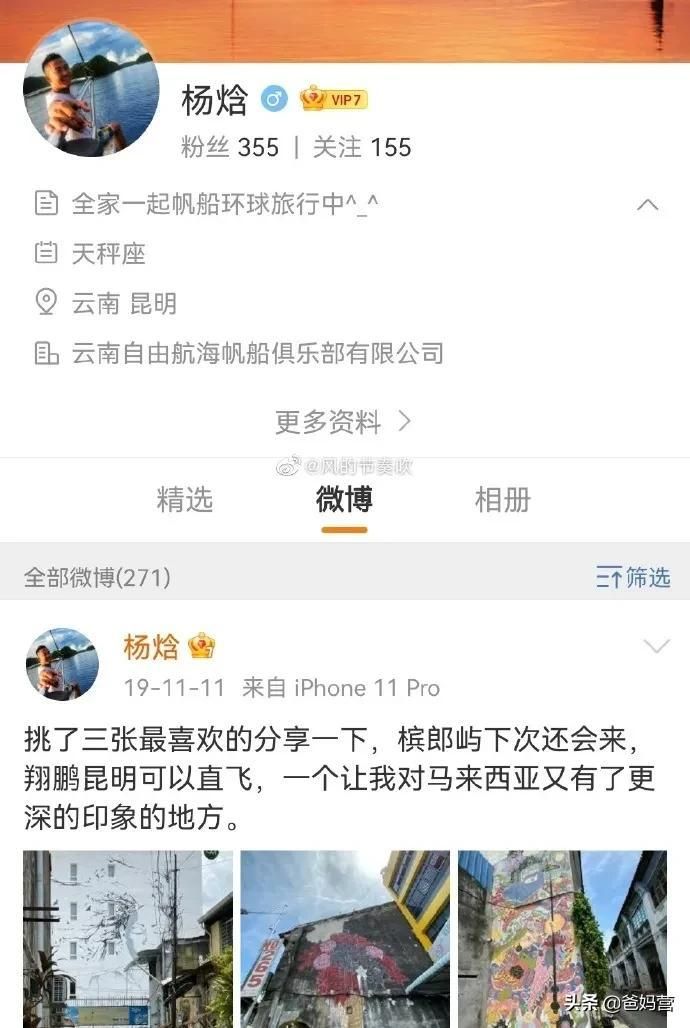Image resolution: width=690 pixels, height=1028 pixels.
Task: View the colorful painted wall photo
Action: tap(562, 938)
